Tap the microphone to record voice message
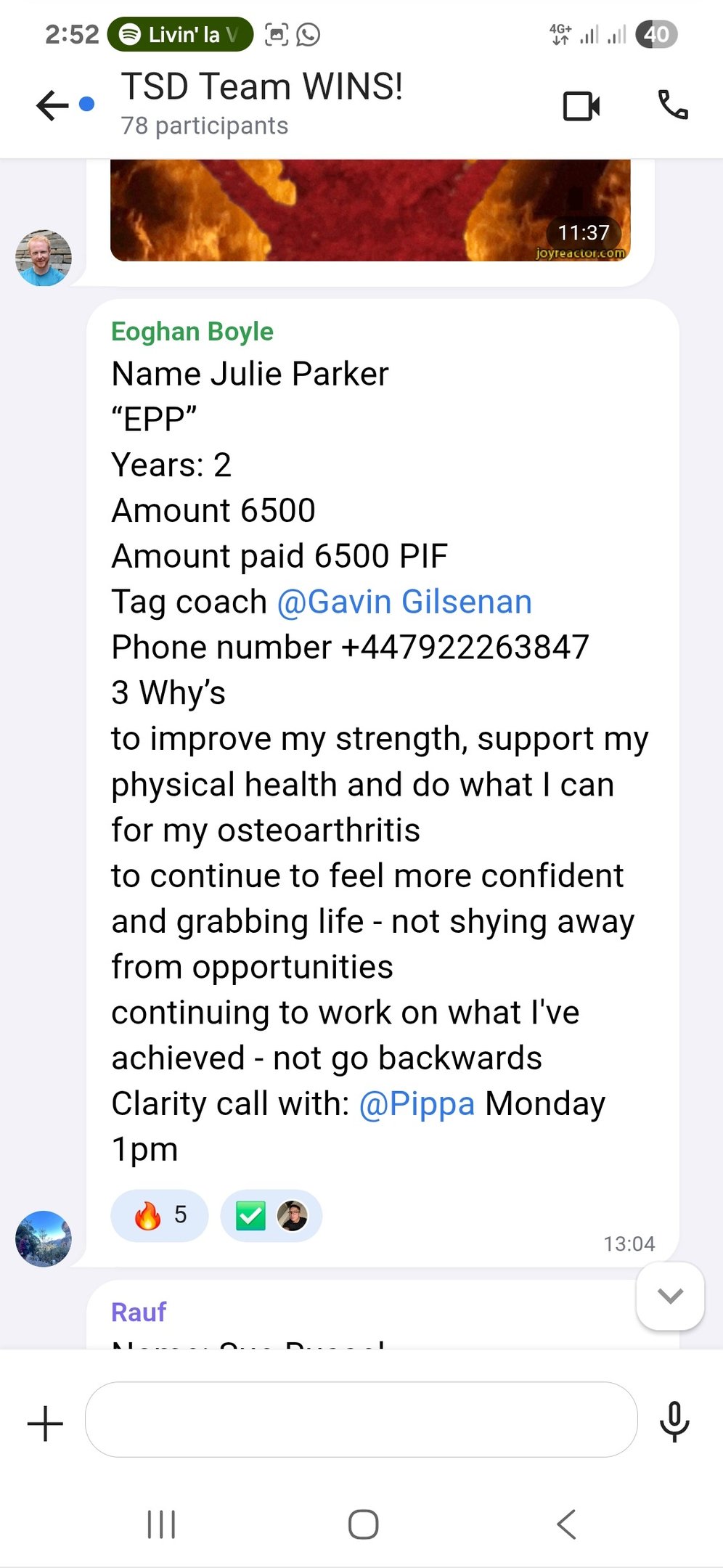Viewport: 723px width, 1568px height. [x=676, y=1421]
